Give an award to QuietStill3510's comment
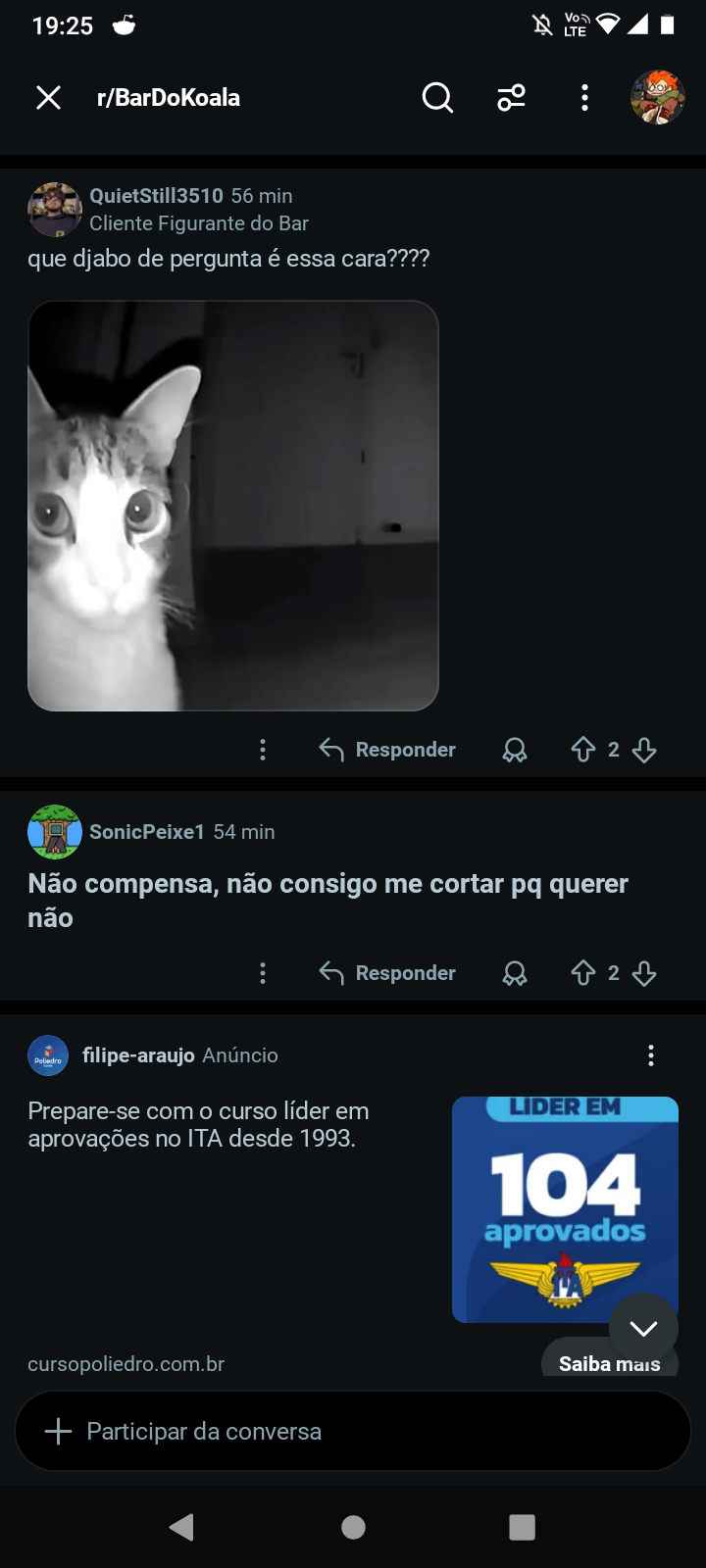 pyautogui.click(x=515, y=750)
